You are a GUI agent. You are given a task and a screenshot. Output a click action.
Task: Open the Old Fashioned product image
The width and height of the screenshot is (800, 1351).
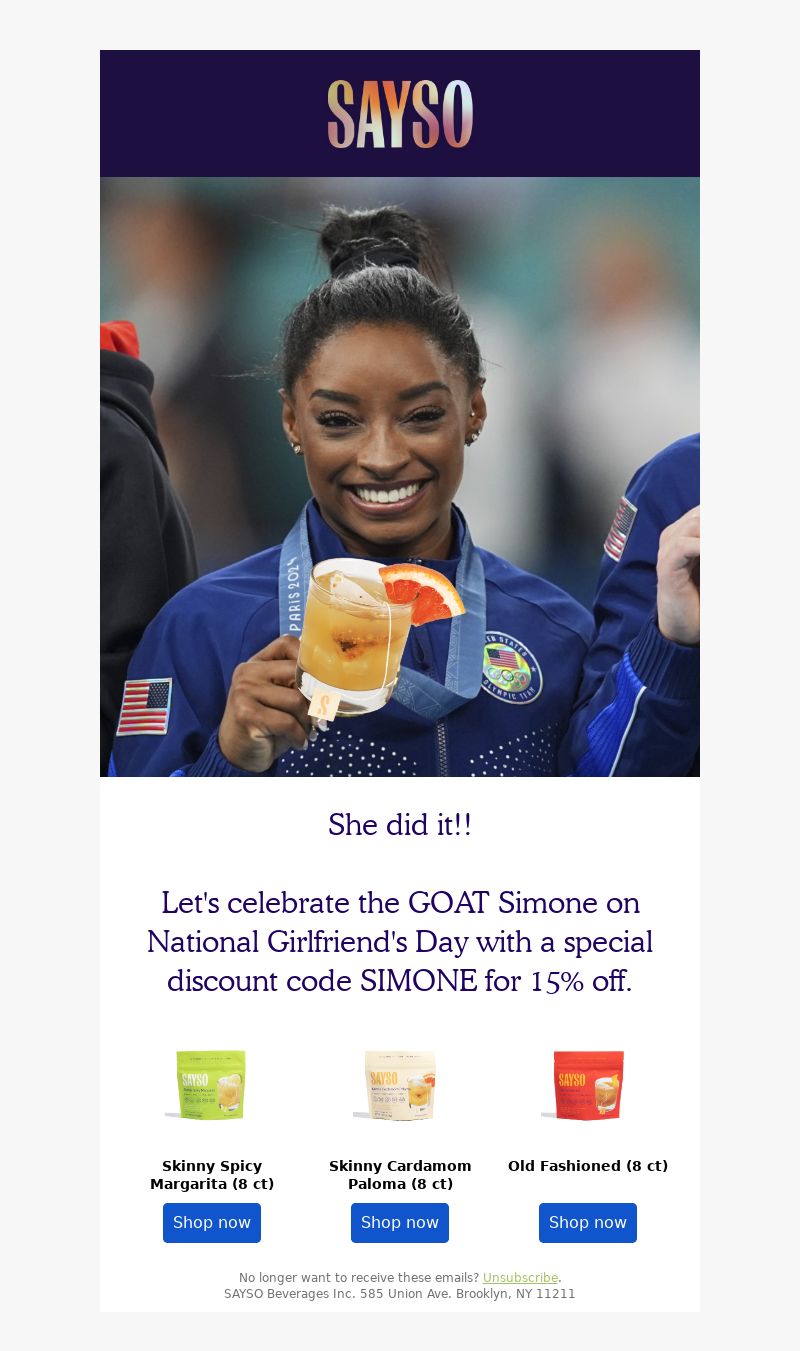(588, 1085)
